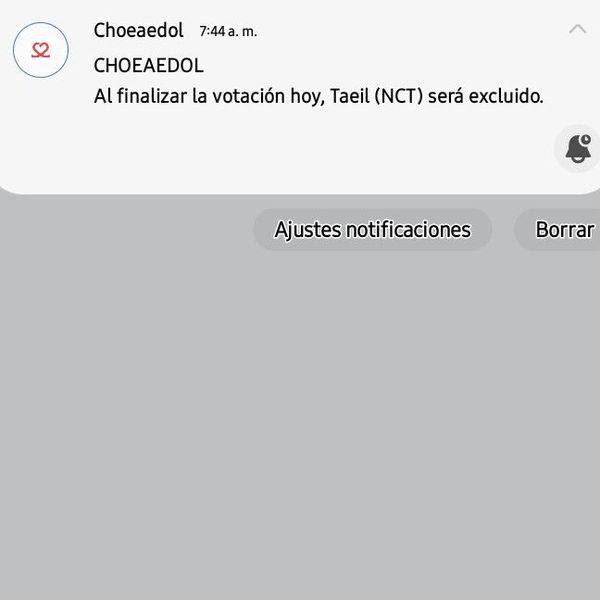Open the Choeaedol notification about Taeil
The width and height of the screenshot is (600, 600).
[318, 97]
